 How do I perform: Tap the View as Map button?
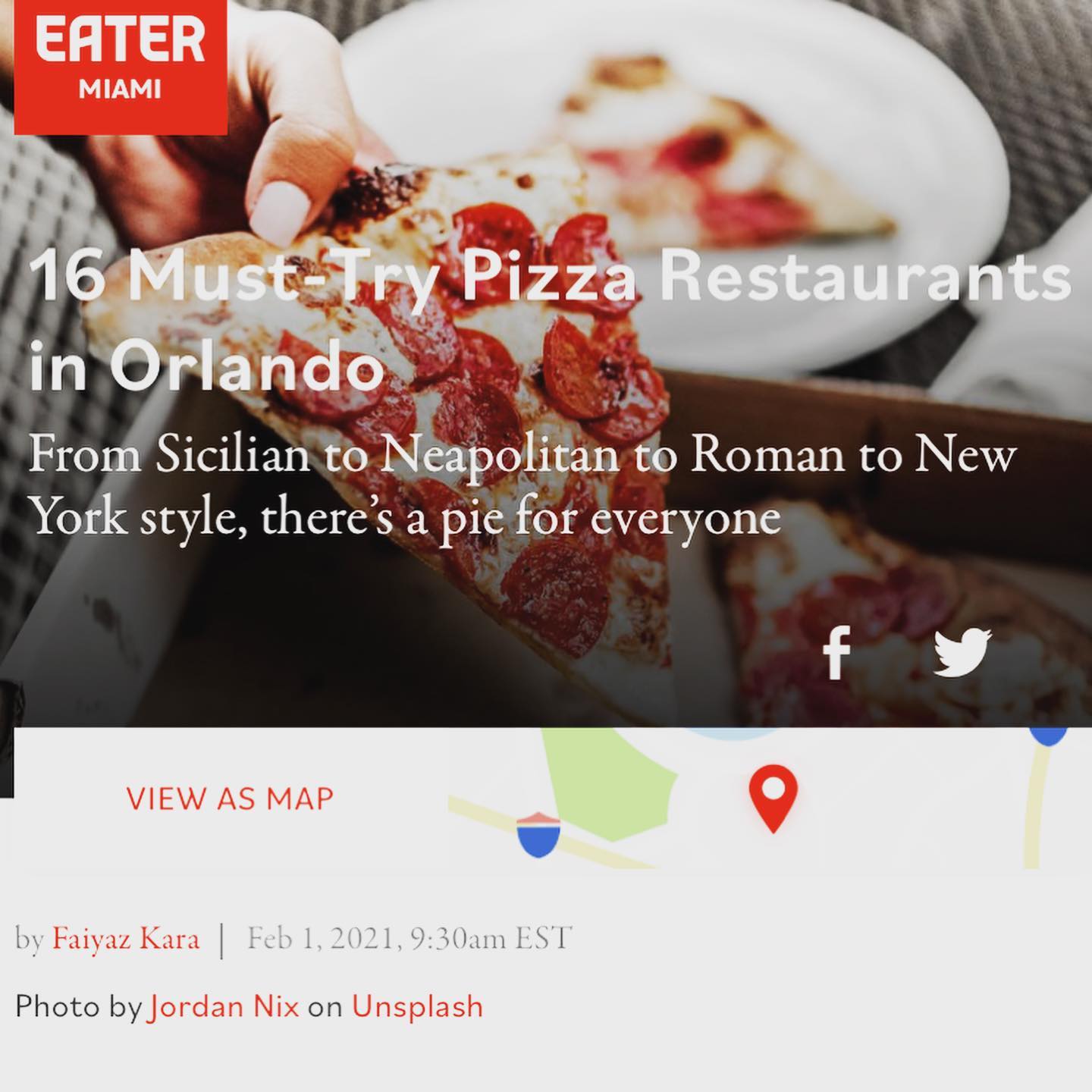[x=230, y=799]
